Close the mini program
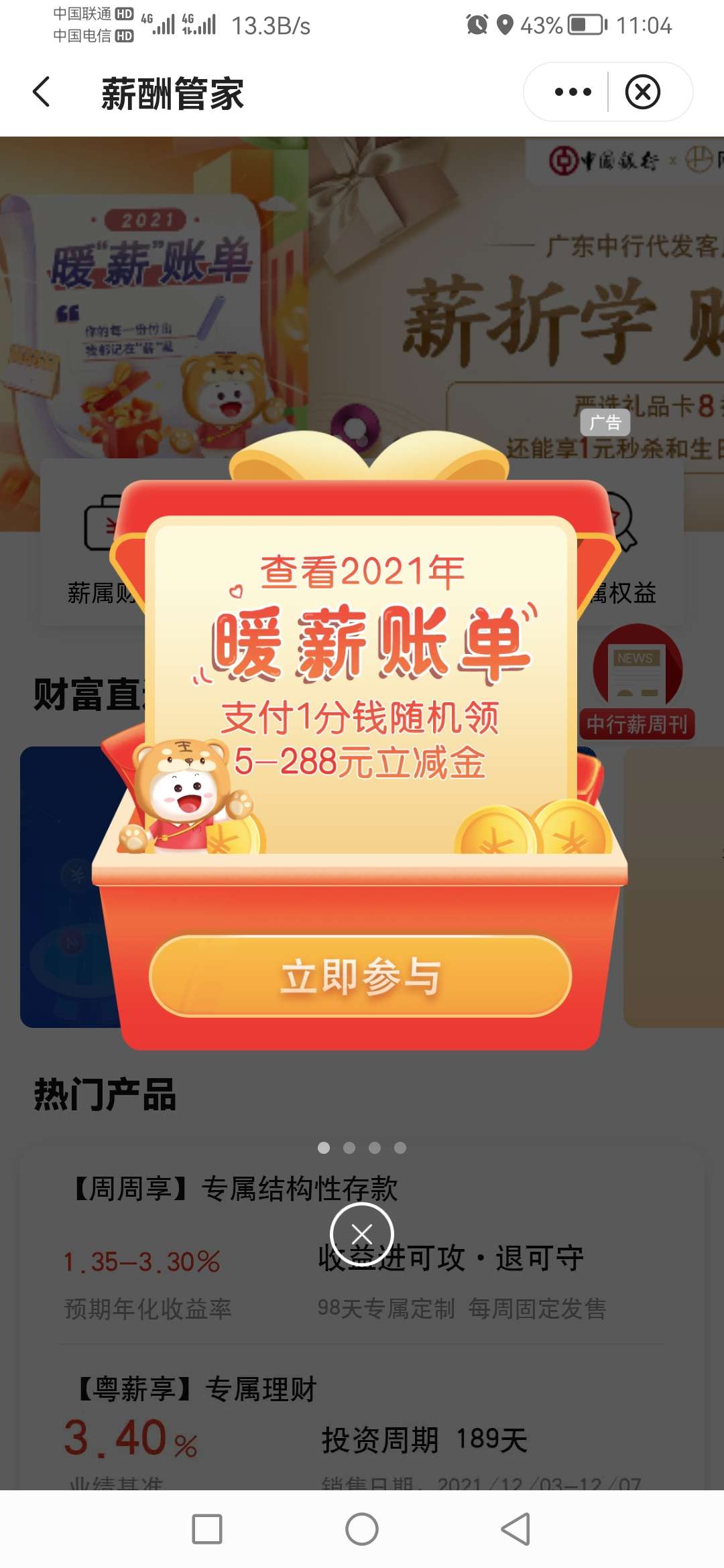 (x=642, y=92)
